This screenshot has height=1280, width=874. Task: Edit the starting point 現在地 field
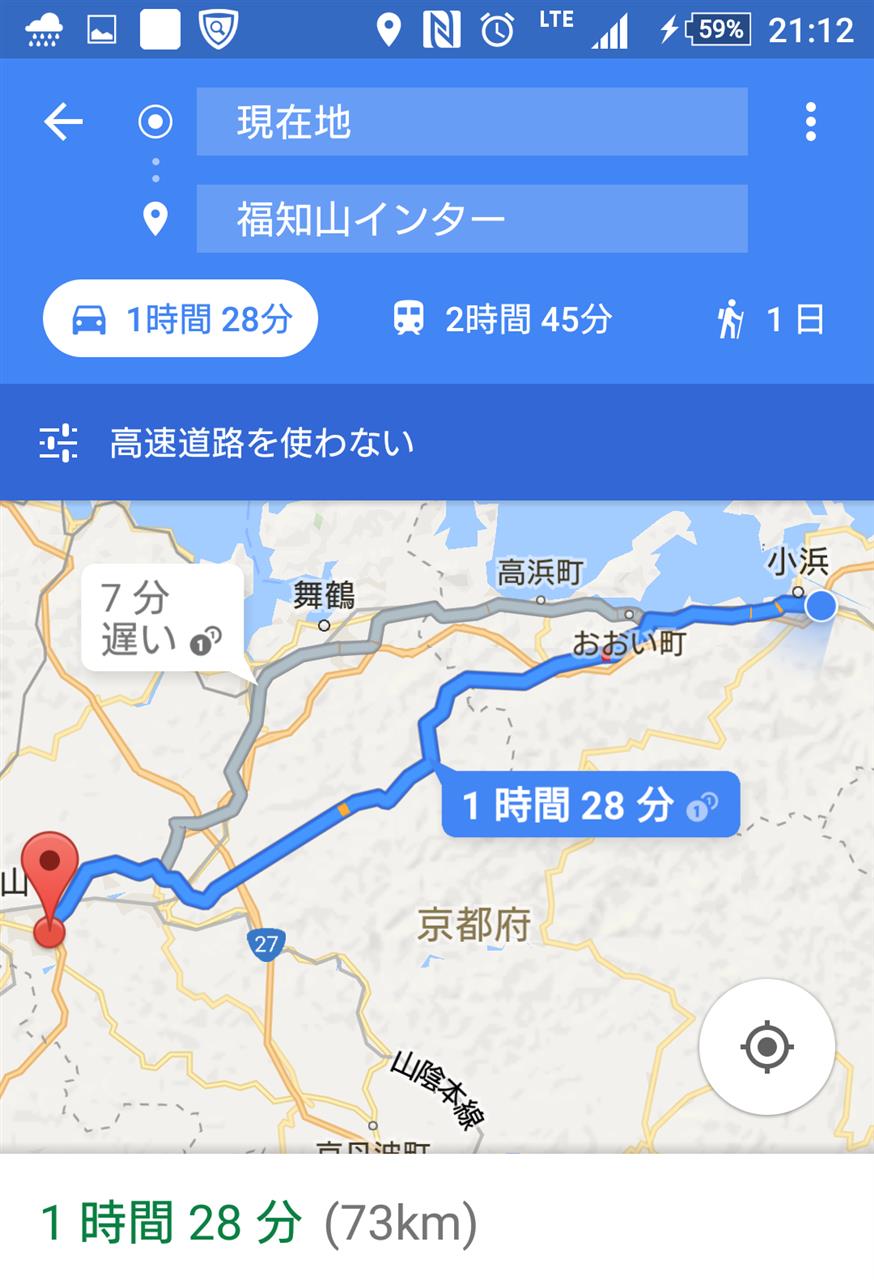[x=471, y=122]
